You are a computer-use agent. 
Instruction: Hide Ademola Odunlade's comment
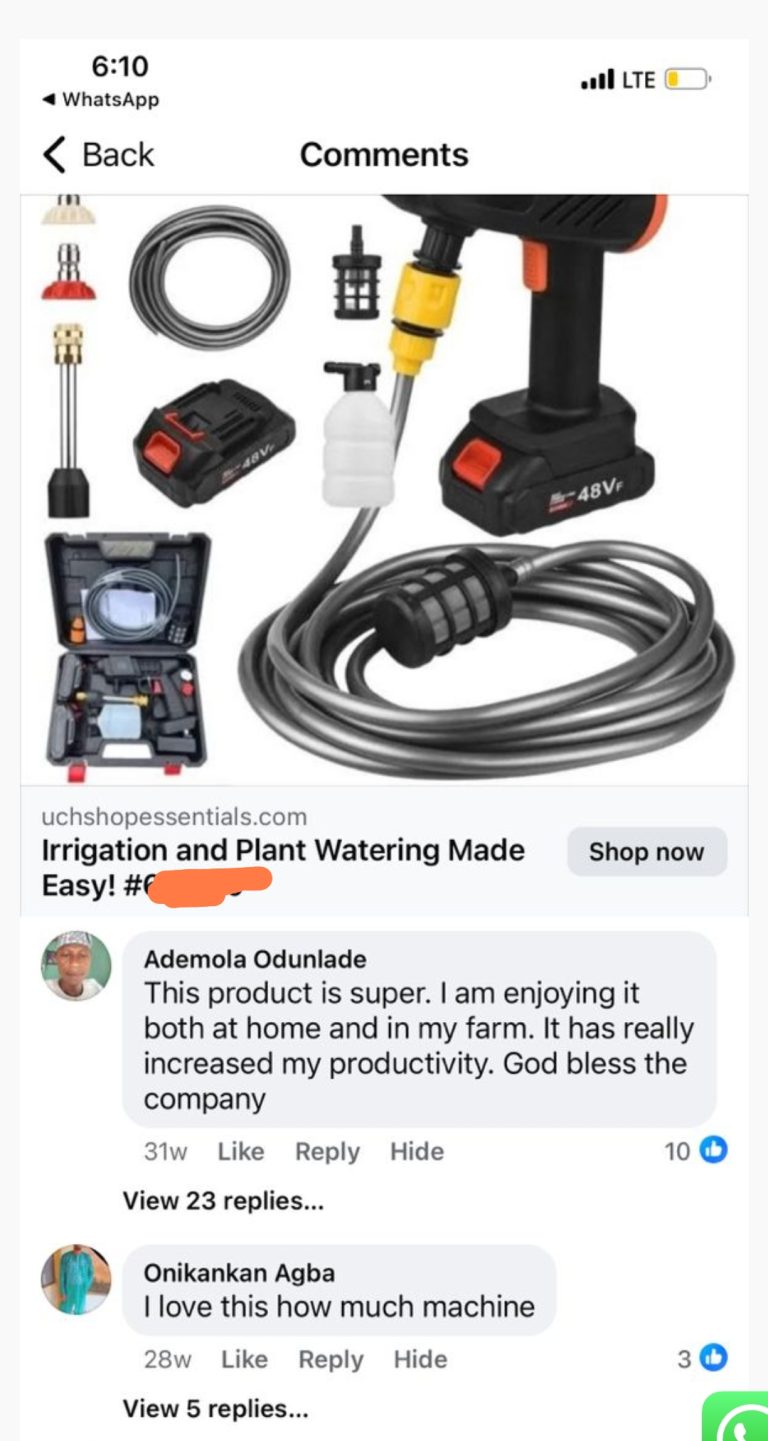[417, 1152]
